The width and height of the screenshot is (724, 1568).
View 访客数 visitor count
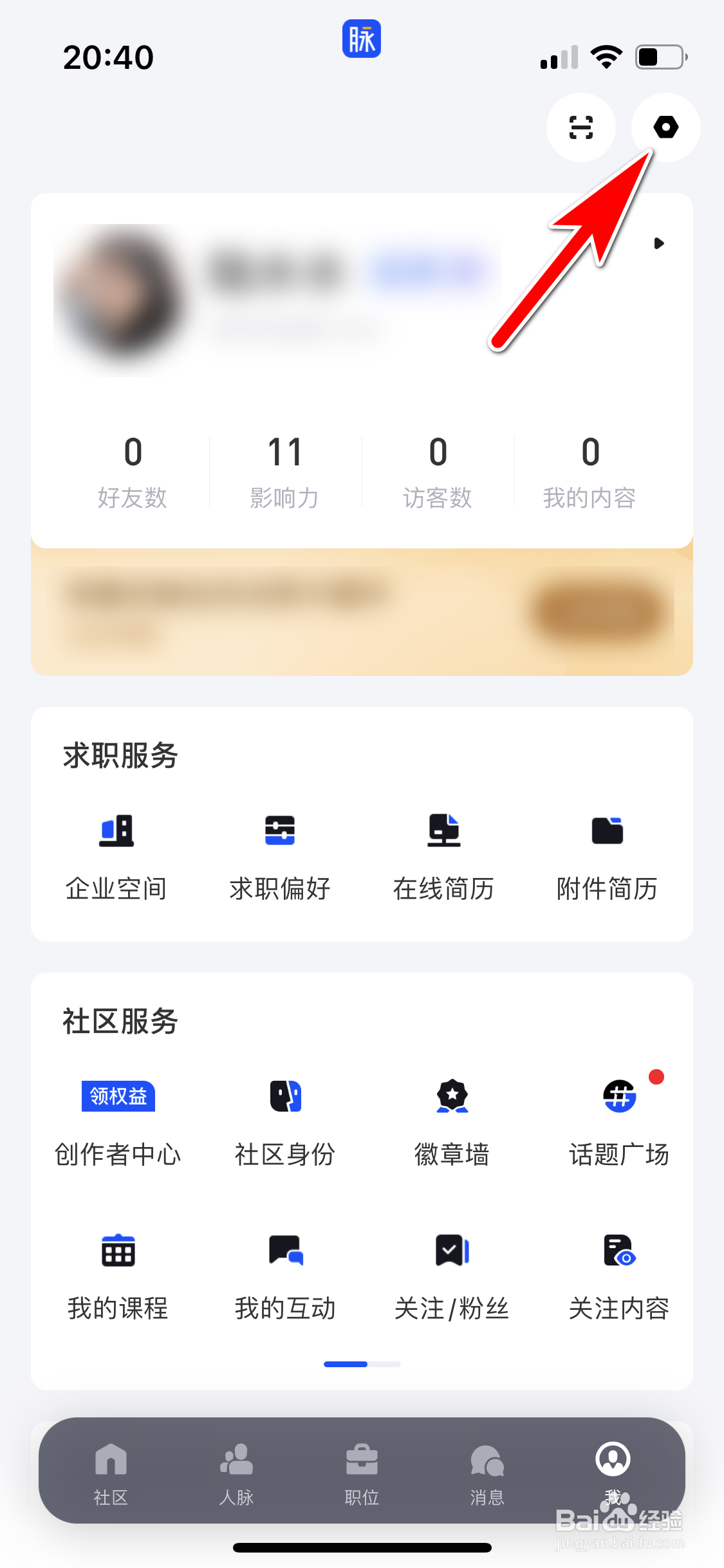(438, 471)
